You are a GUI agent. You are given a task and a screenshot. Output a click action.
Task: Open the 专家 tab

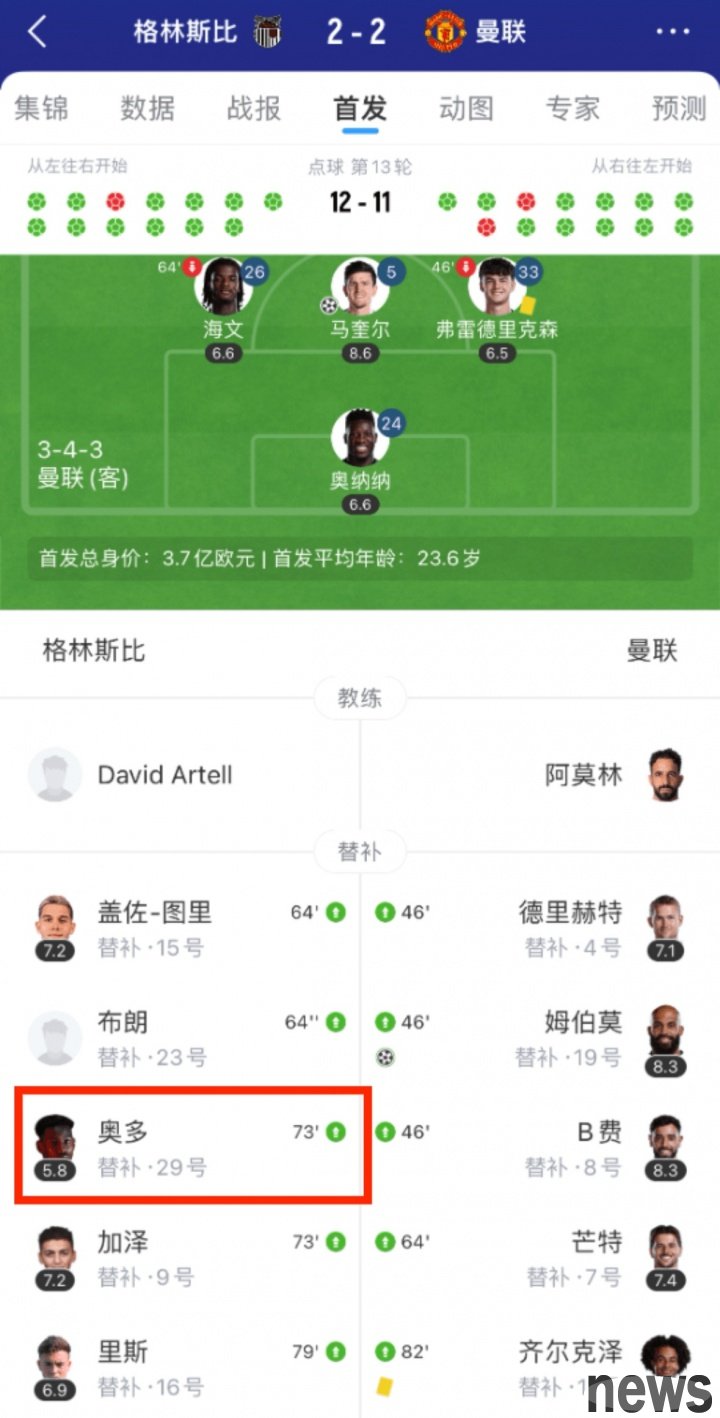573,108
